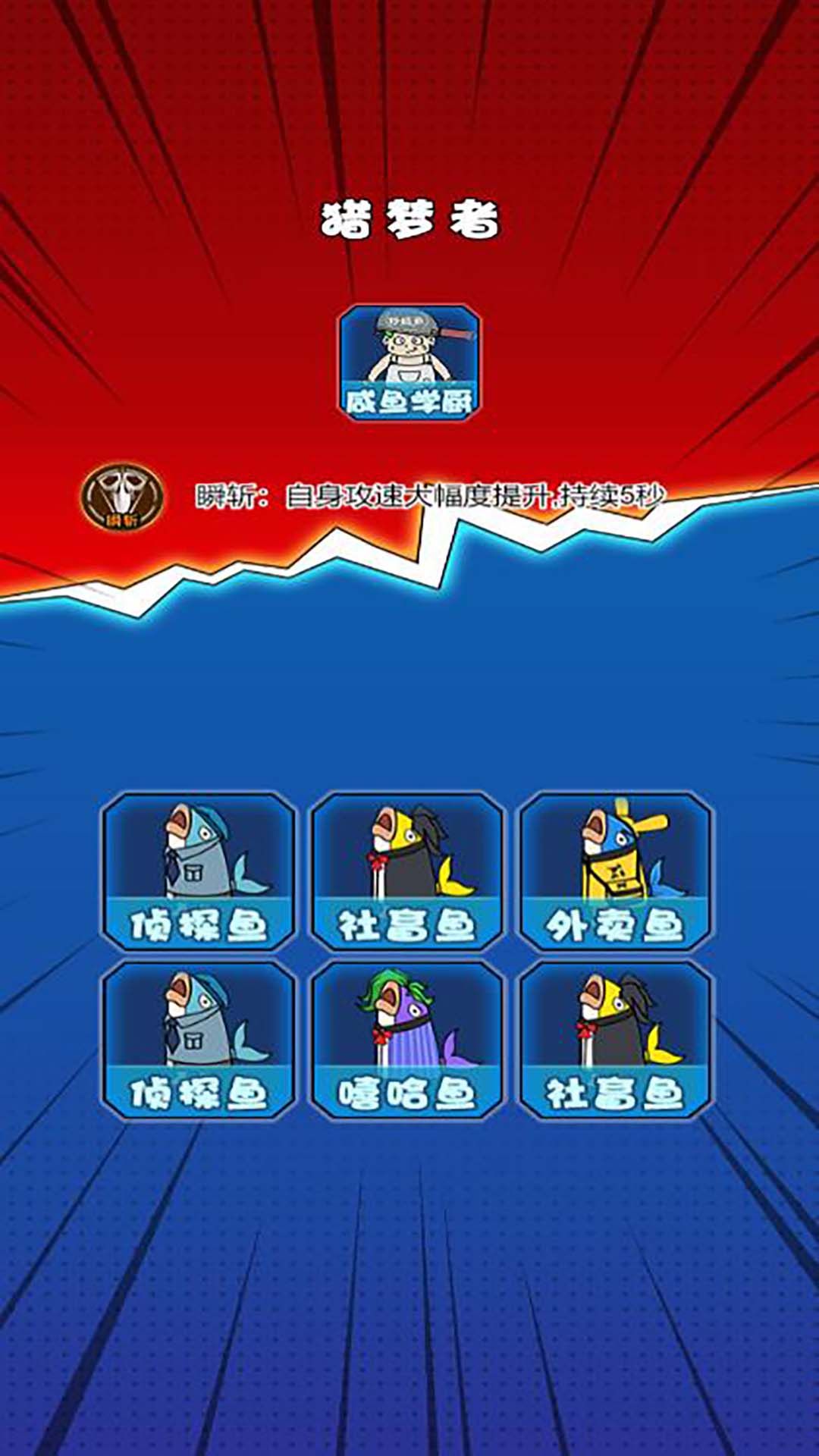Open the 外卖鱼 character card

[x=615, y=871]
